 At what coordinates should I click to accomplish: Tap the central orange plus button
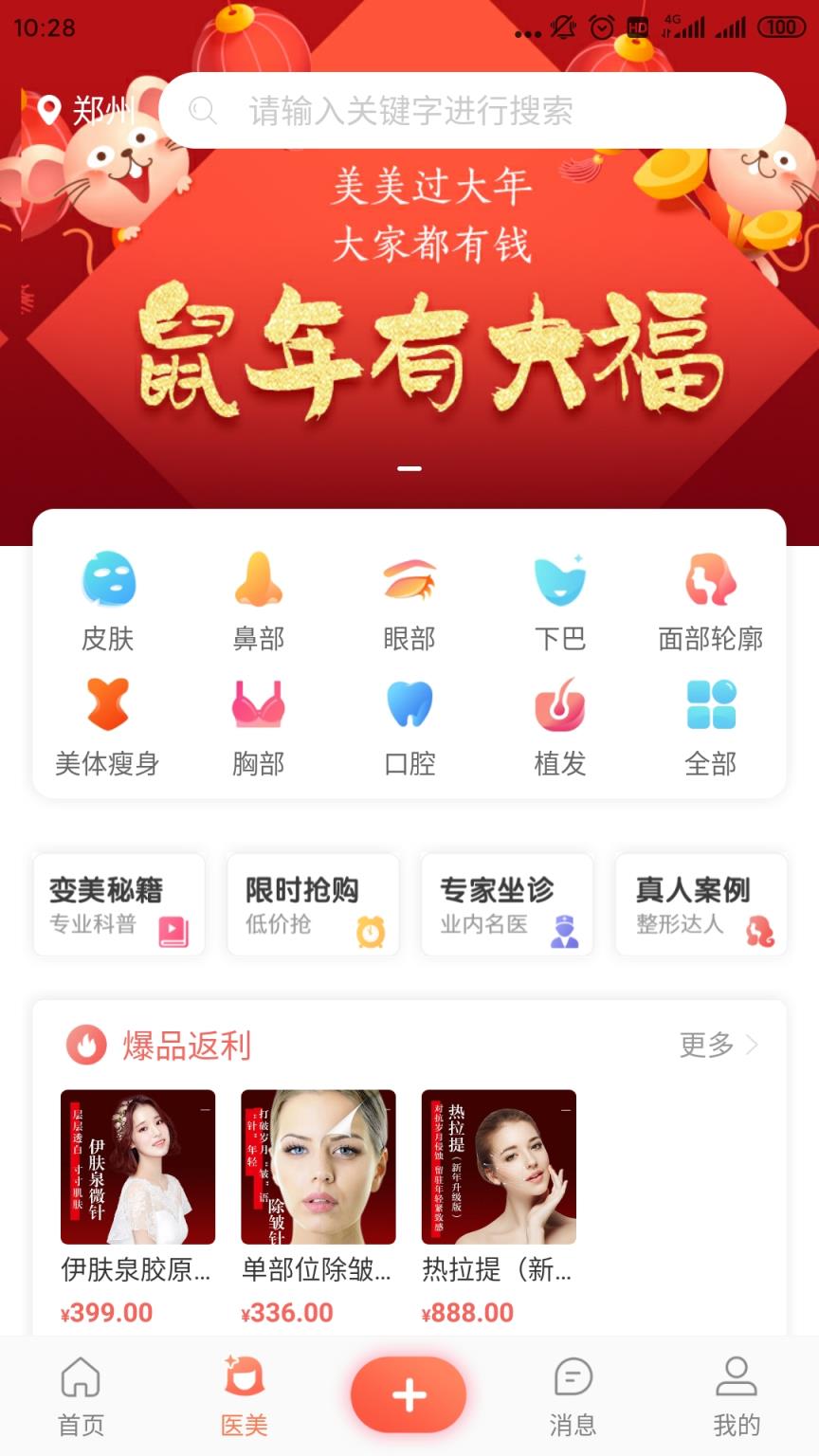pyautogui.click(x=409, y=1393)
